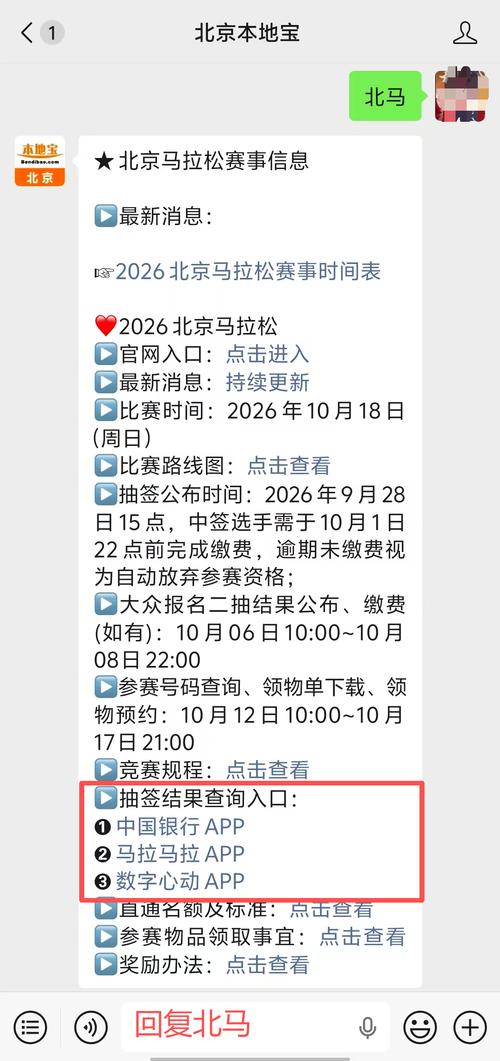Screen dimensions: 500x1061
Task: Open the emoji picker
Action: (420, 1027)
